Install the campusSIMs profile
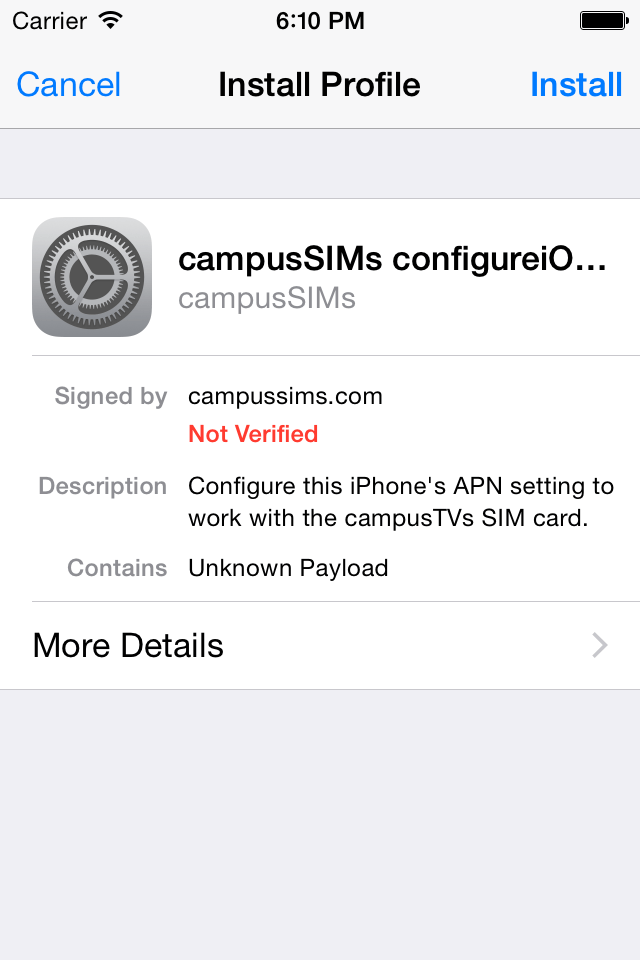 576,85
